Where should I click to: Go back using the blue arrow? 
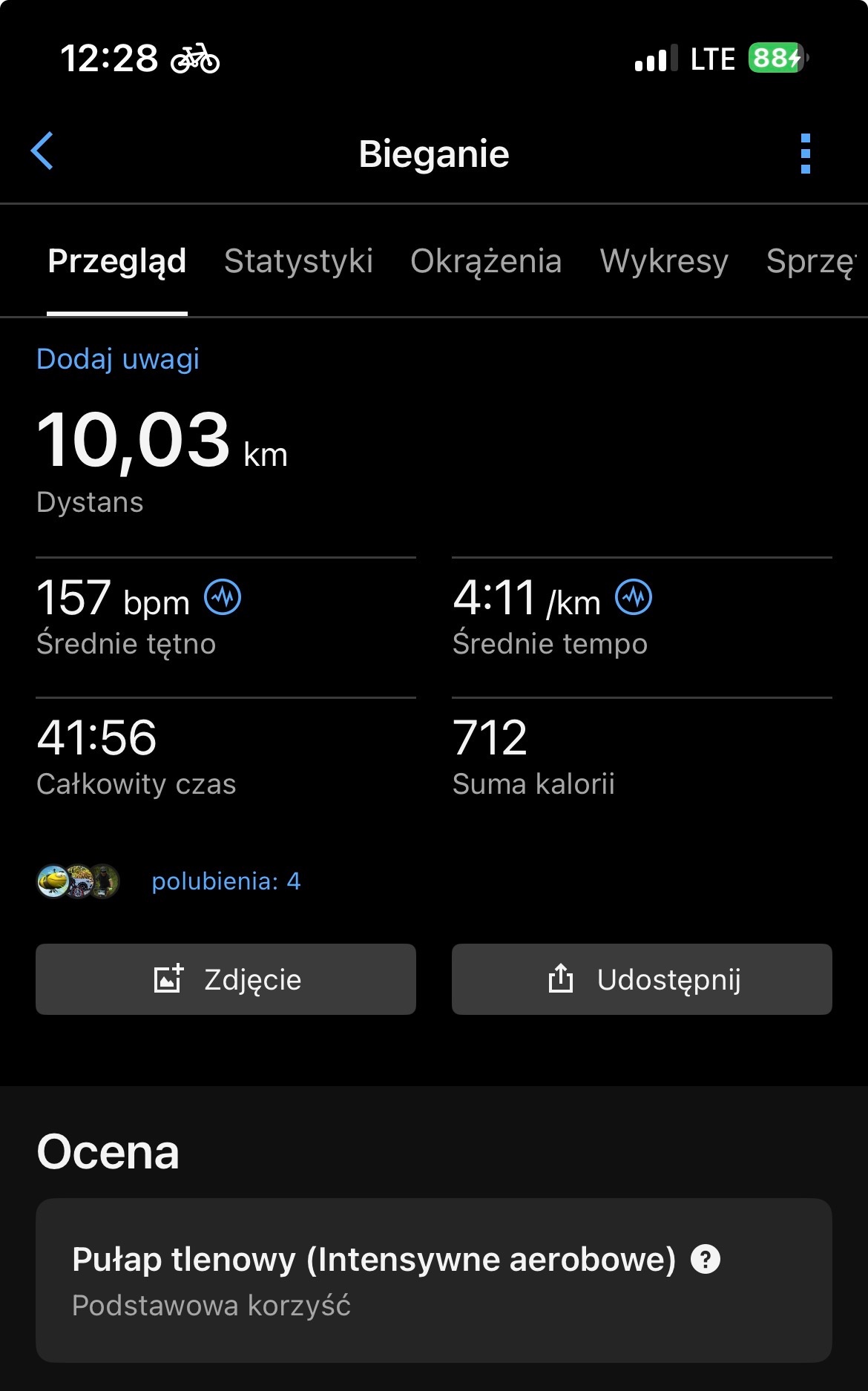tap(42, 151)
